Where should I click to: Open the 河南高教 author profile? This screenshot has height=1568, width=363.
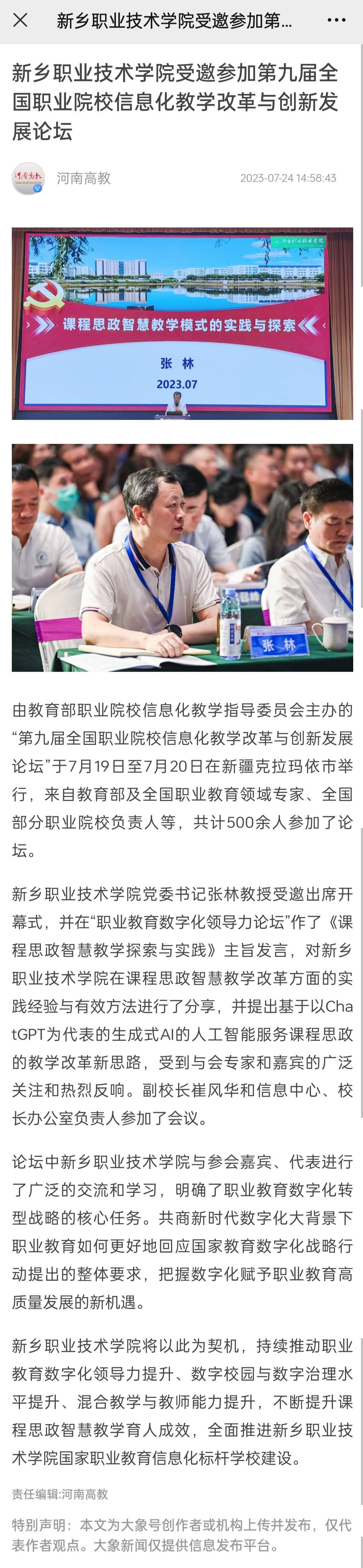pyautogui.click(x=83, y=178)
